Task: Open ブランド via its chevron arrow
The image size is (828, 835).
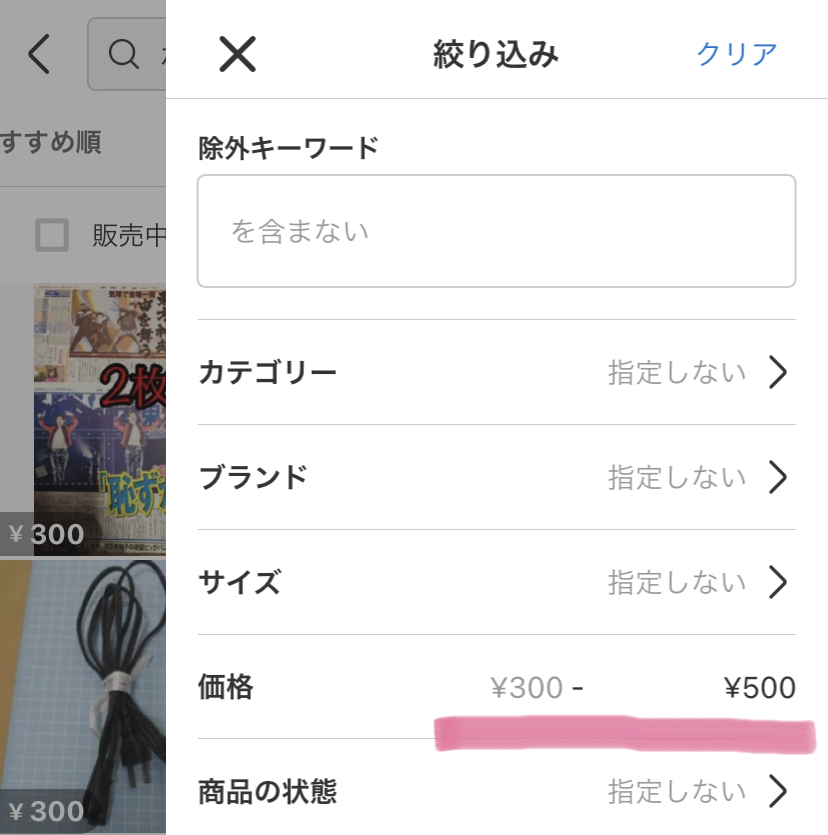Action: click(778, 477)
